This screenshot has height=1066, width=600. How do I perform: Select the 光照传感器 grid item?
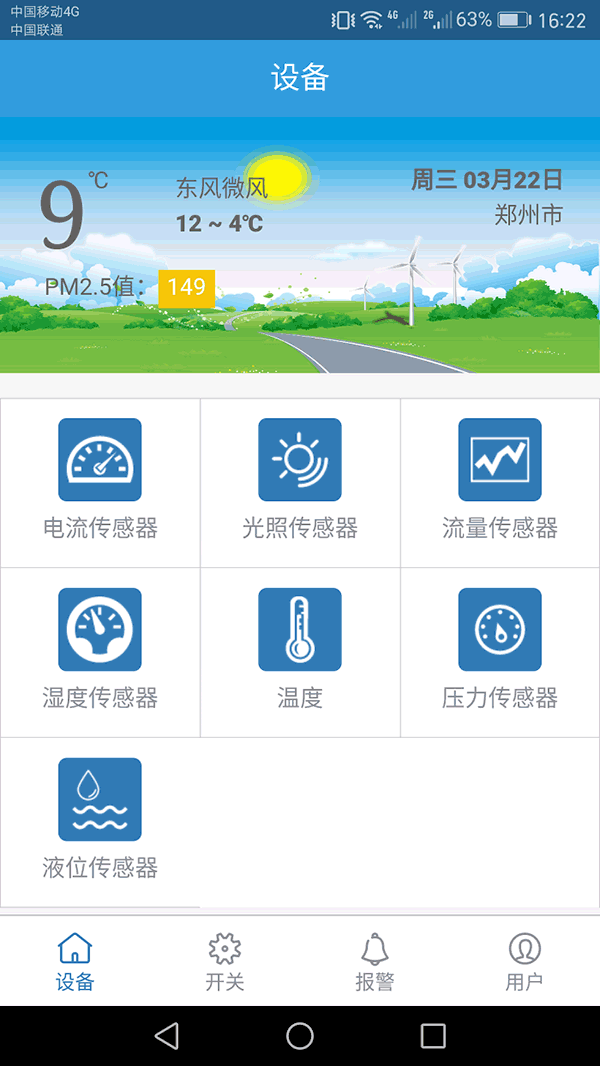(300, 482)
